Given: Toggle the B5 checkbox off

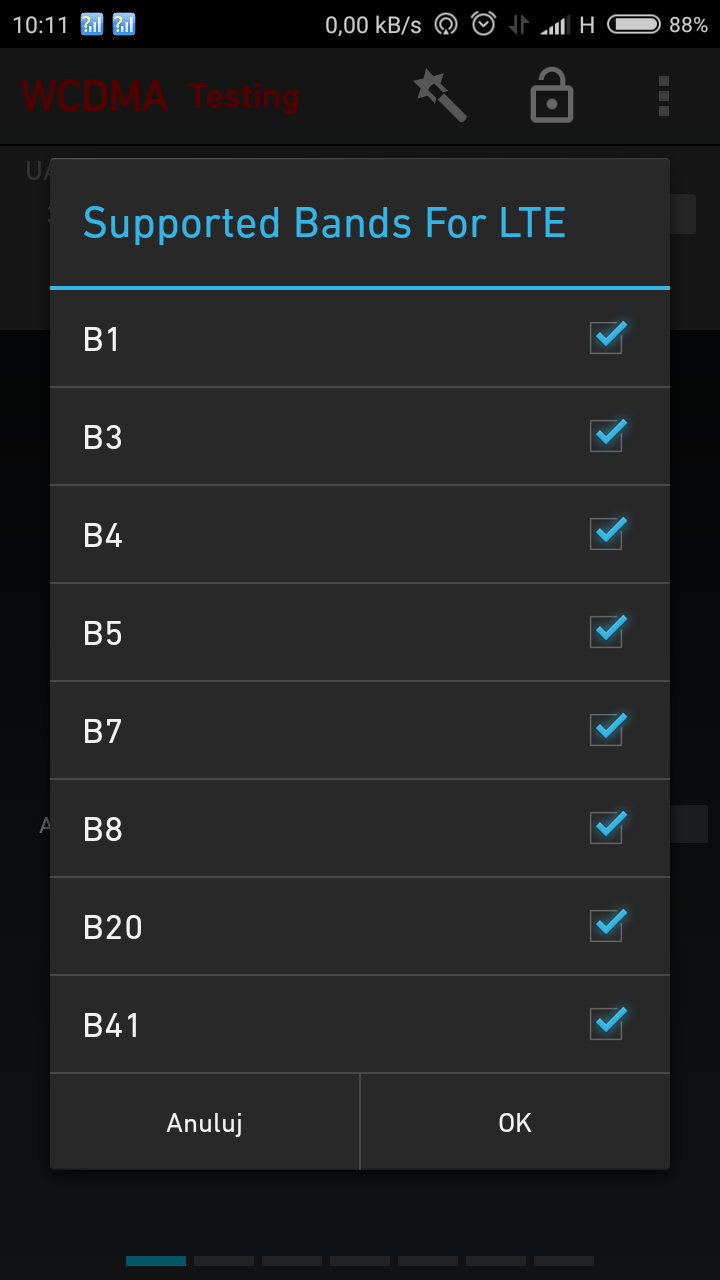Looking at the screenshot, I should click(607, 632).
